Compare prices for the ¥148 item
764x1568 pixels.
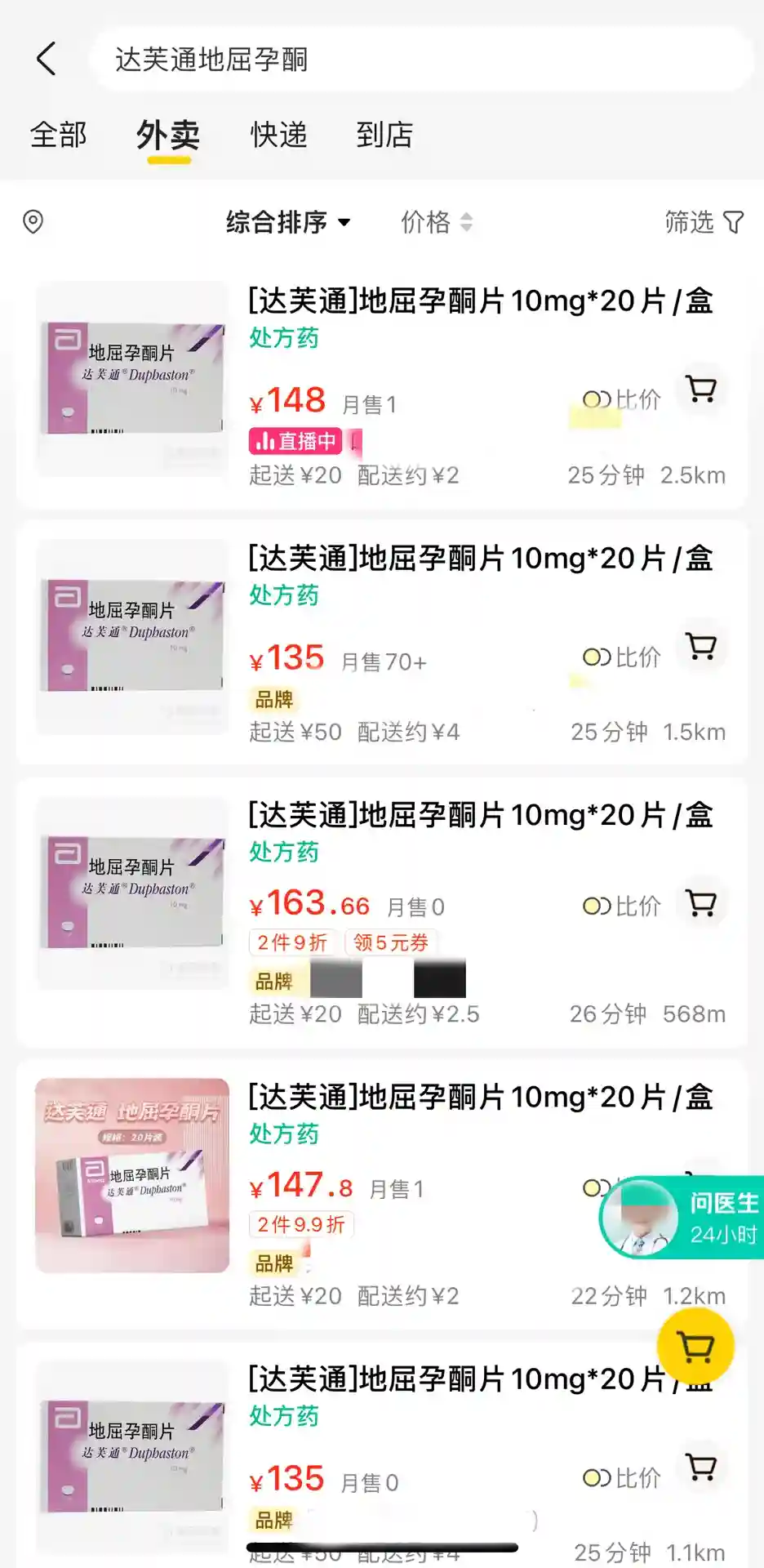click(622, 399)
